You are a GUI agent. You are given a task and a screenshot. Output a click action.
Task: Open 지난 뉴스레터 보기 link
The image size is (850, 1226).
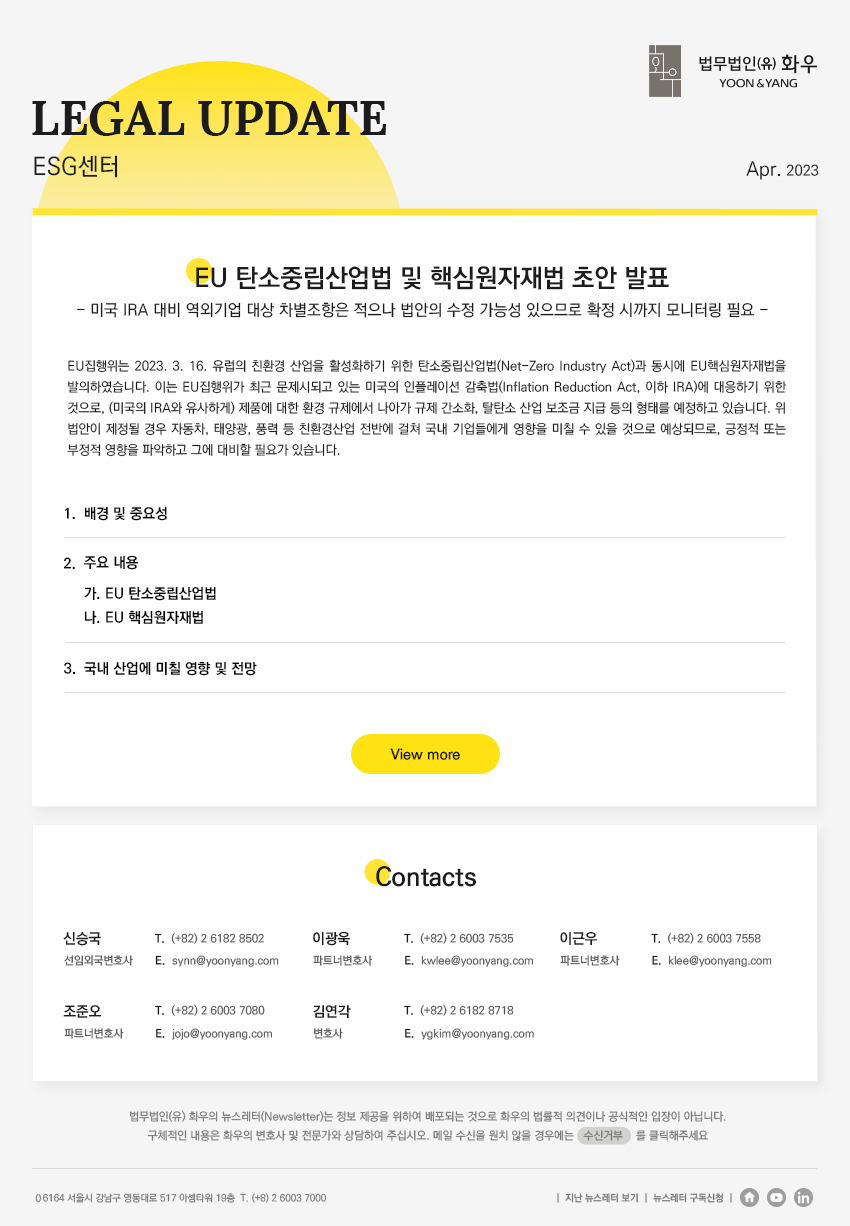601,1197
